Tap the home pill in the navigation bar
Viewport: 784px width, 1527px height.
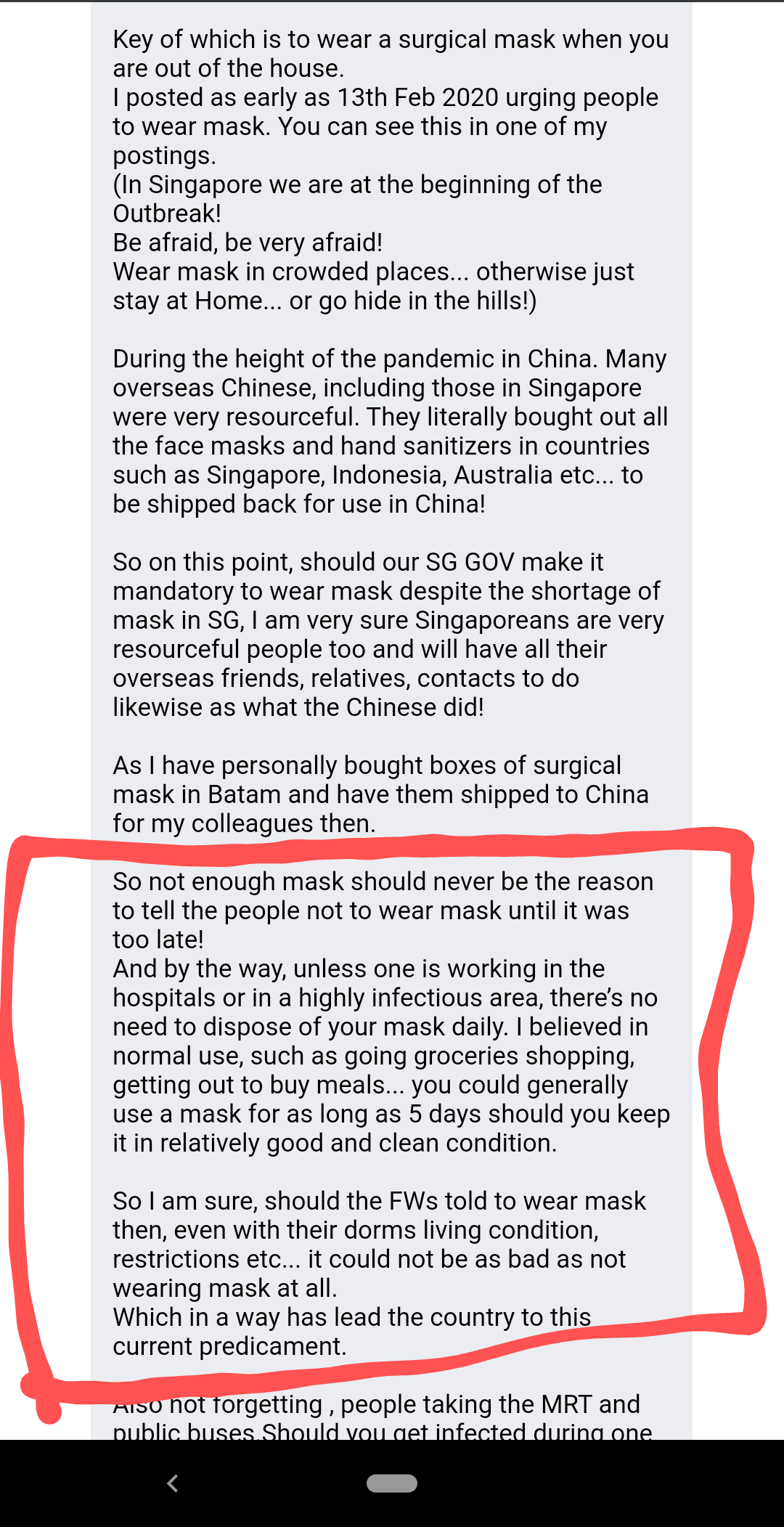click(392, 1483)
